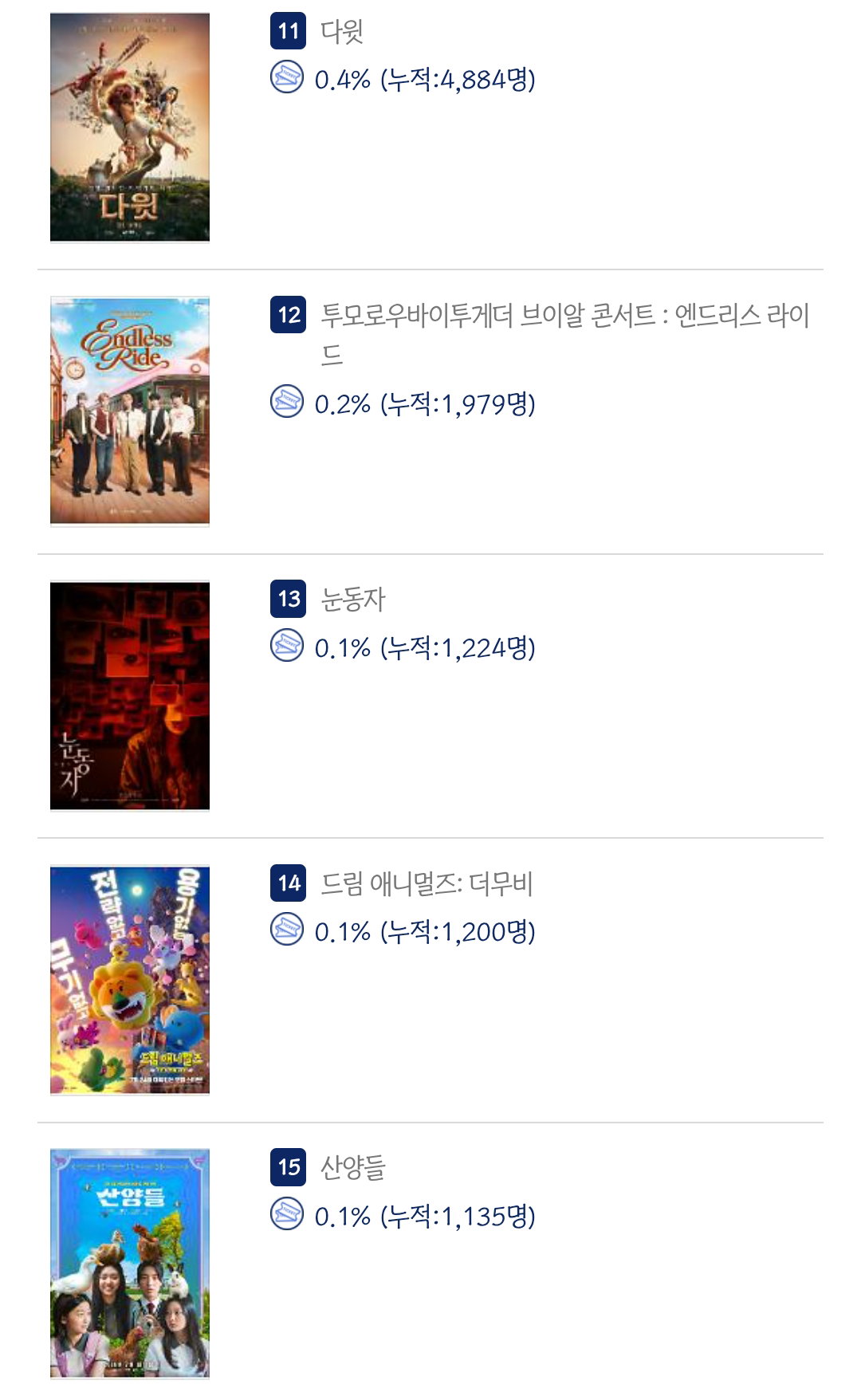Tap the 눈동자 title link
The image size is (861, 1400).
[x=353, y=600]
